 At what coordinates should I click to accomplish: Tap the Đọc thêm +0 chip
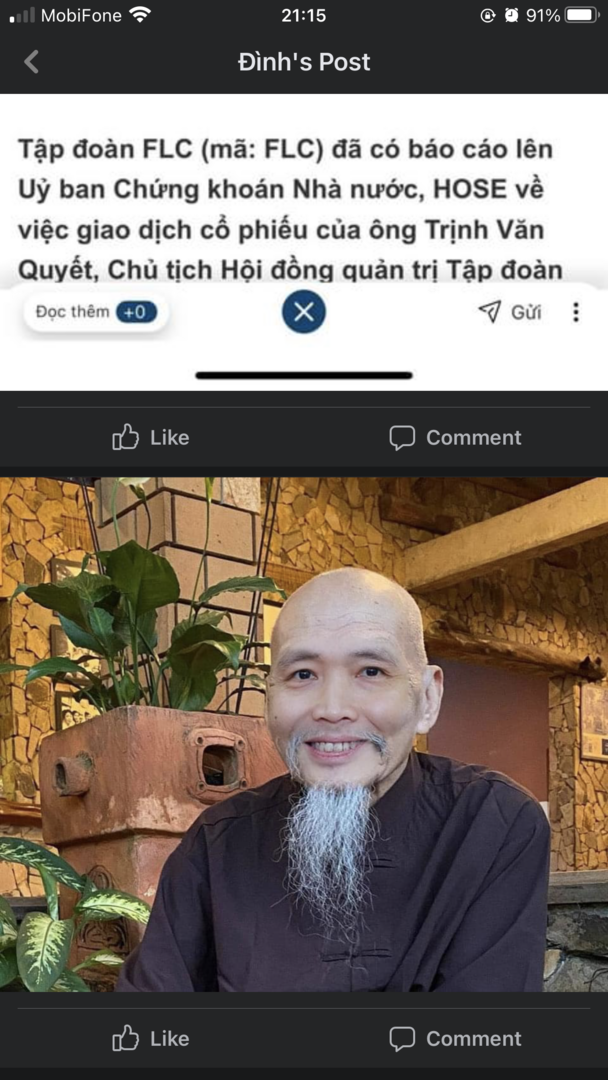click(95, 312)
